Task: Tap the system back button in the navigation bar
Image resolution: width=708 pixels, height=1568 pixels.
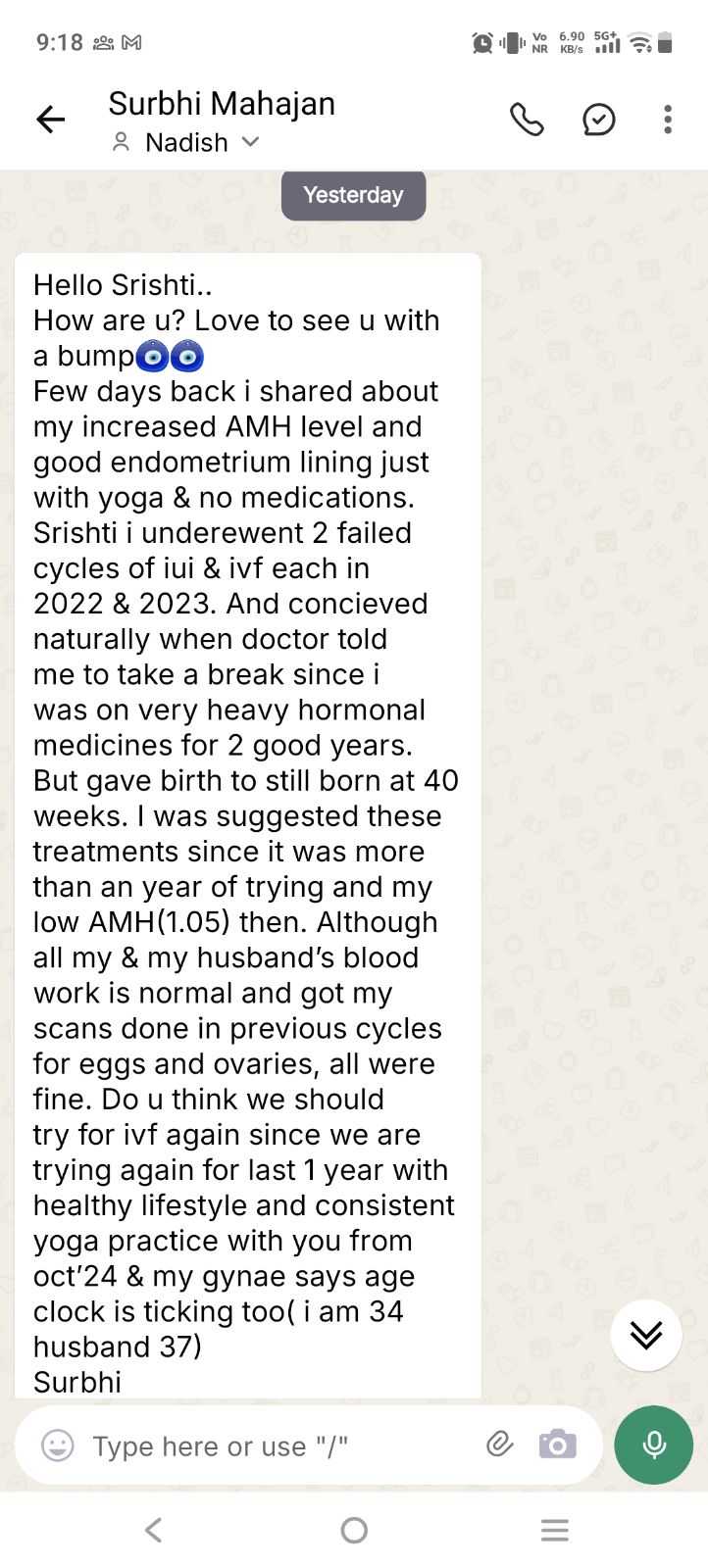Action: click(x=153, y=1530)
